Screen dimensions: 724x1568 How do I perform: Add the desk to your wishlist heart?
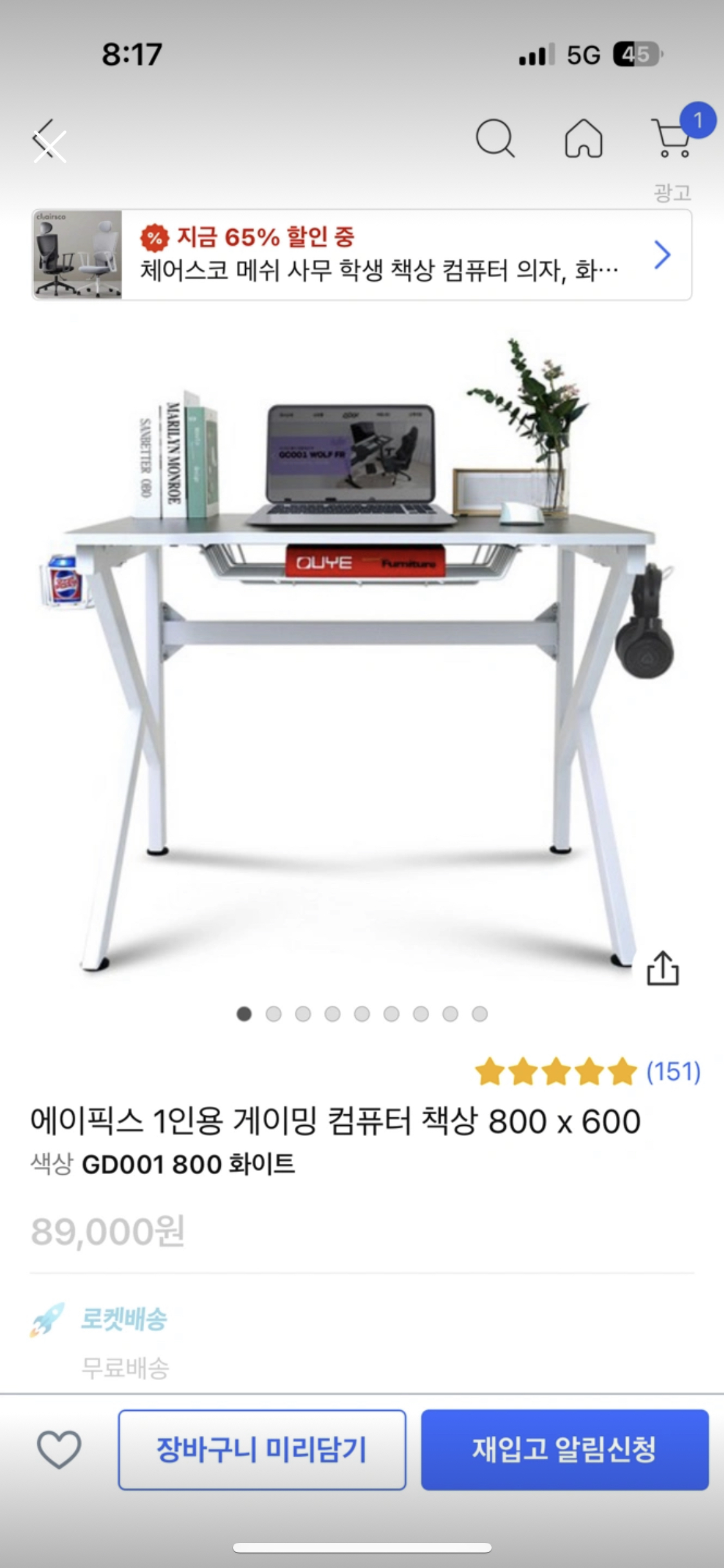[59, 1449]
